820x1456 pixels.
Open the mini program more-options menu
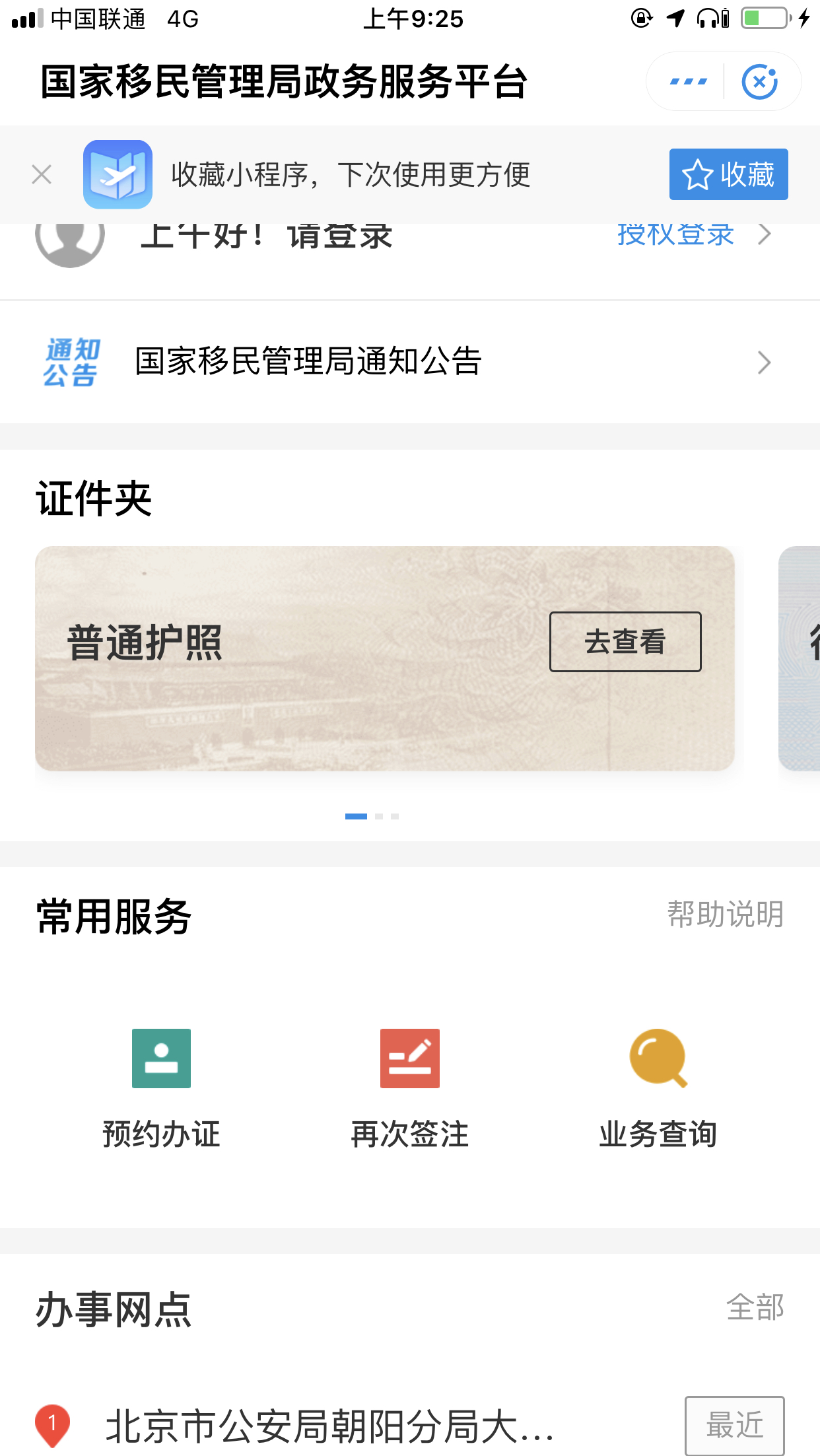click(x=688, y=82)
